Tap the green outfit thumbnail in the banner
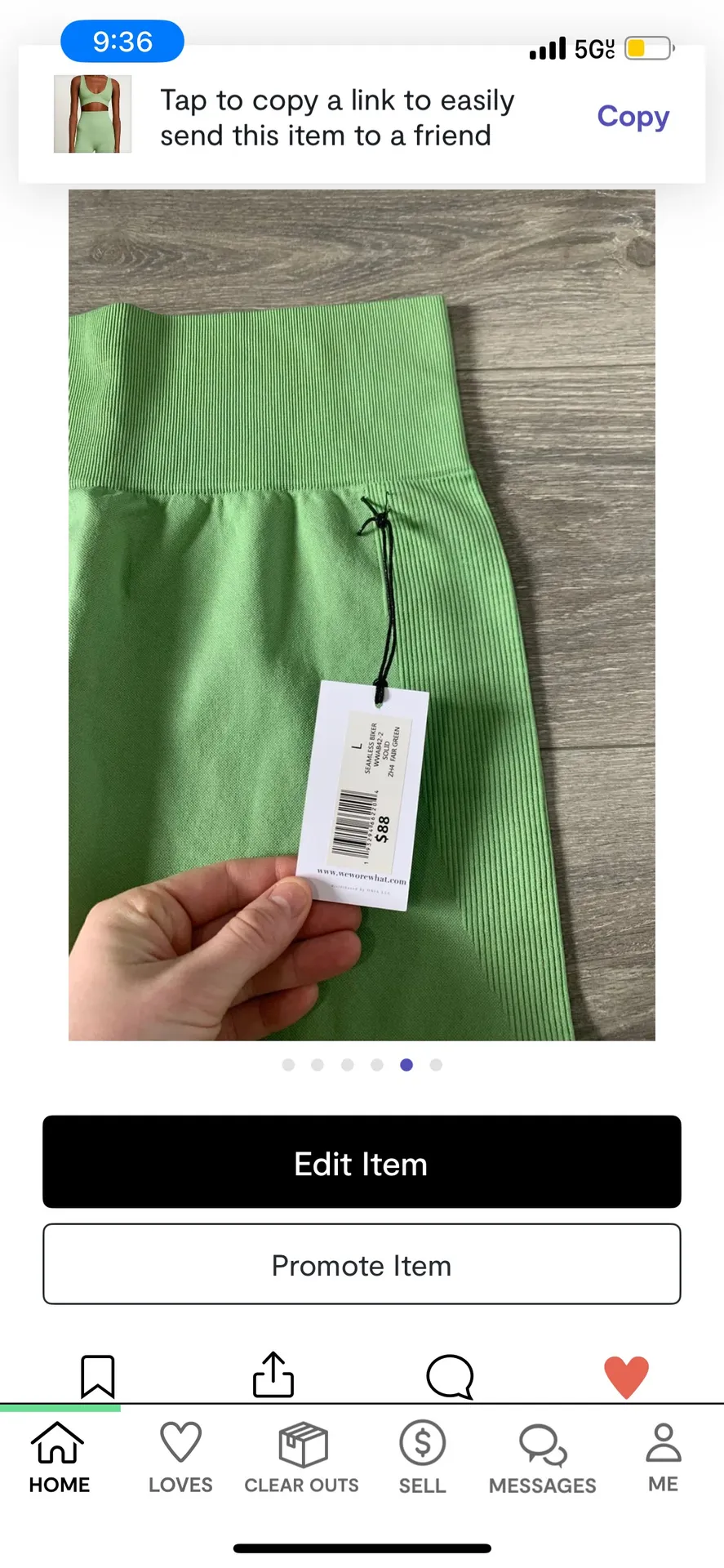Image resolution: width=724 pixels, height=1568 pixels. click(92, 114)
